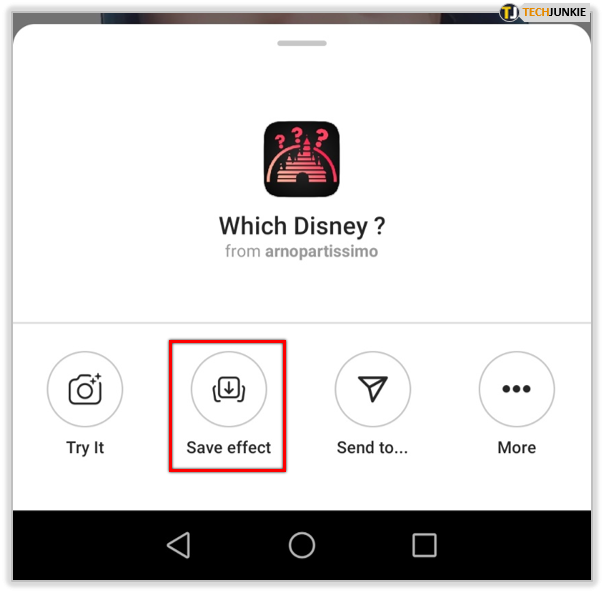This screenshot has height=593, width=604.
Task: Try the Which Disney effect
Action: 85,390
